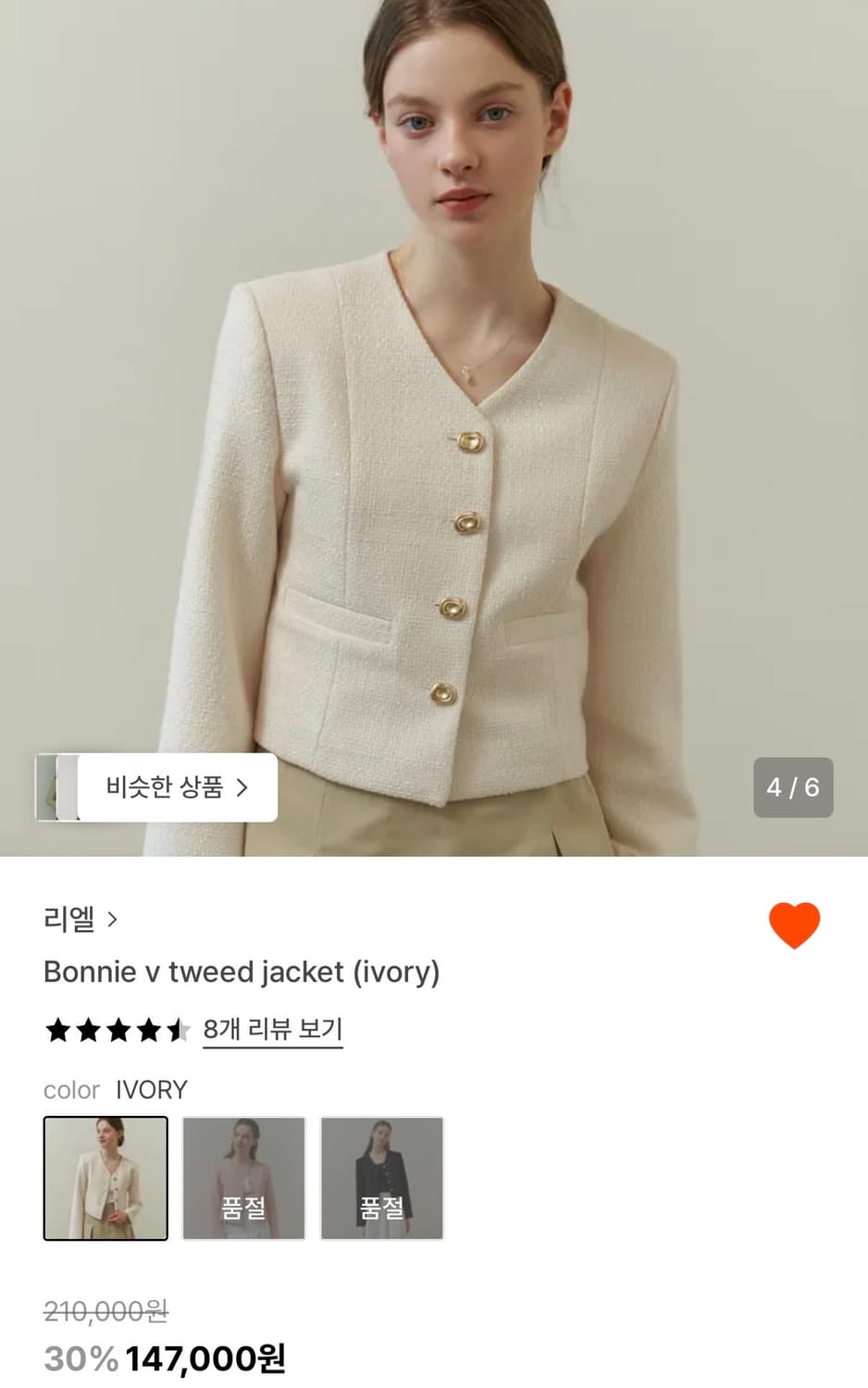Tap the arrow inside the 비슷한 상품 button
The image size is (868, 1388).
(244, 787)
